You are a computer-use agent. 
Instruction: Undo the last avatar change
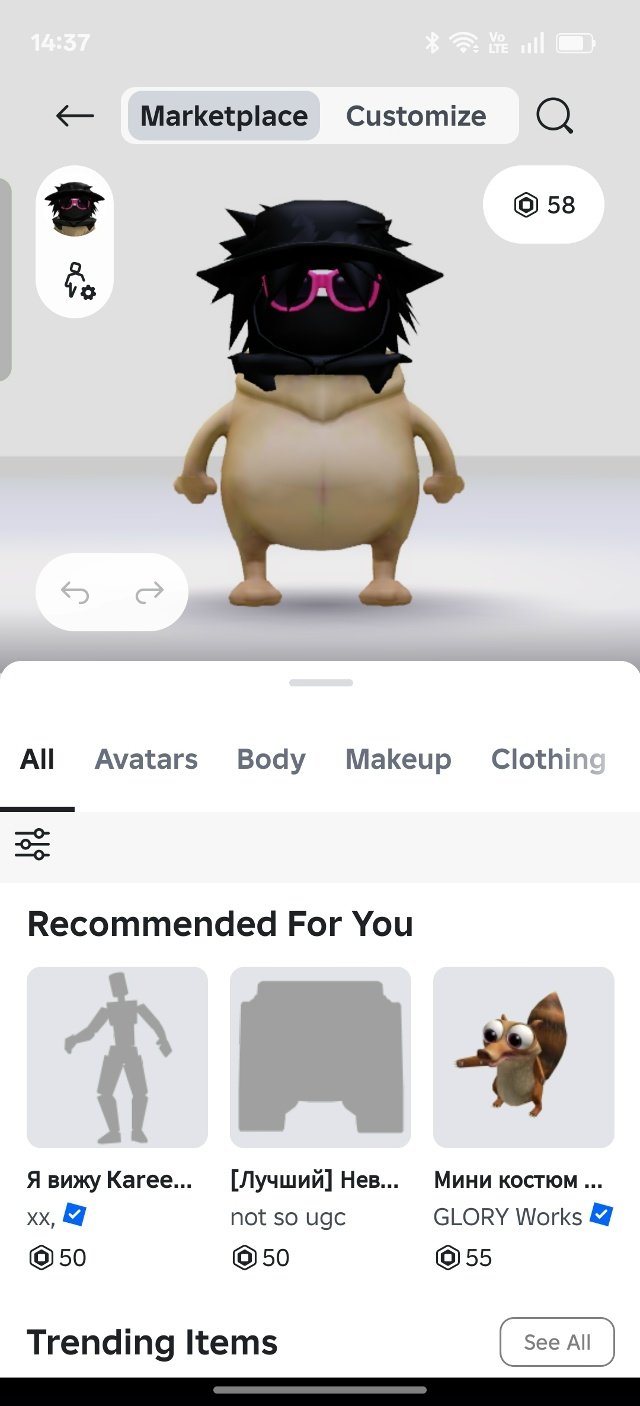pyautogui.click(x=75, y=593)
